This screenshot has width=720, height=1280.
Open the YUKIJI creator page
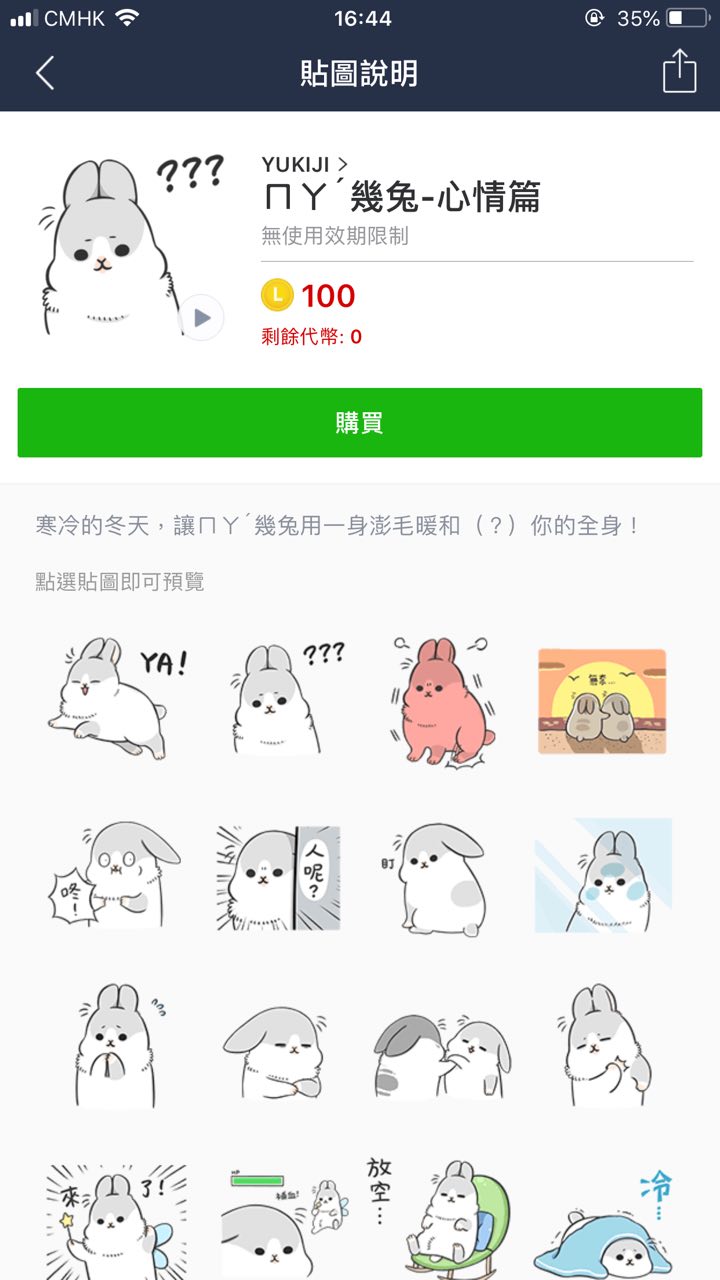pyautogui.click(x=304, y=165)
